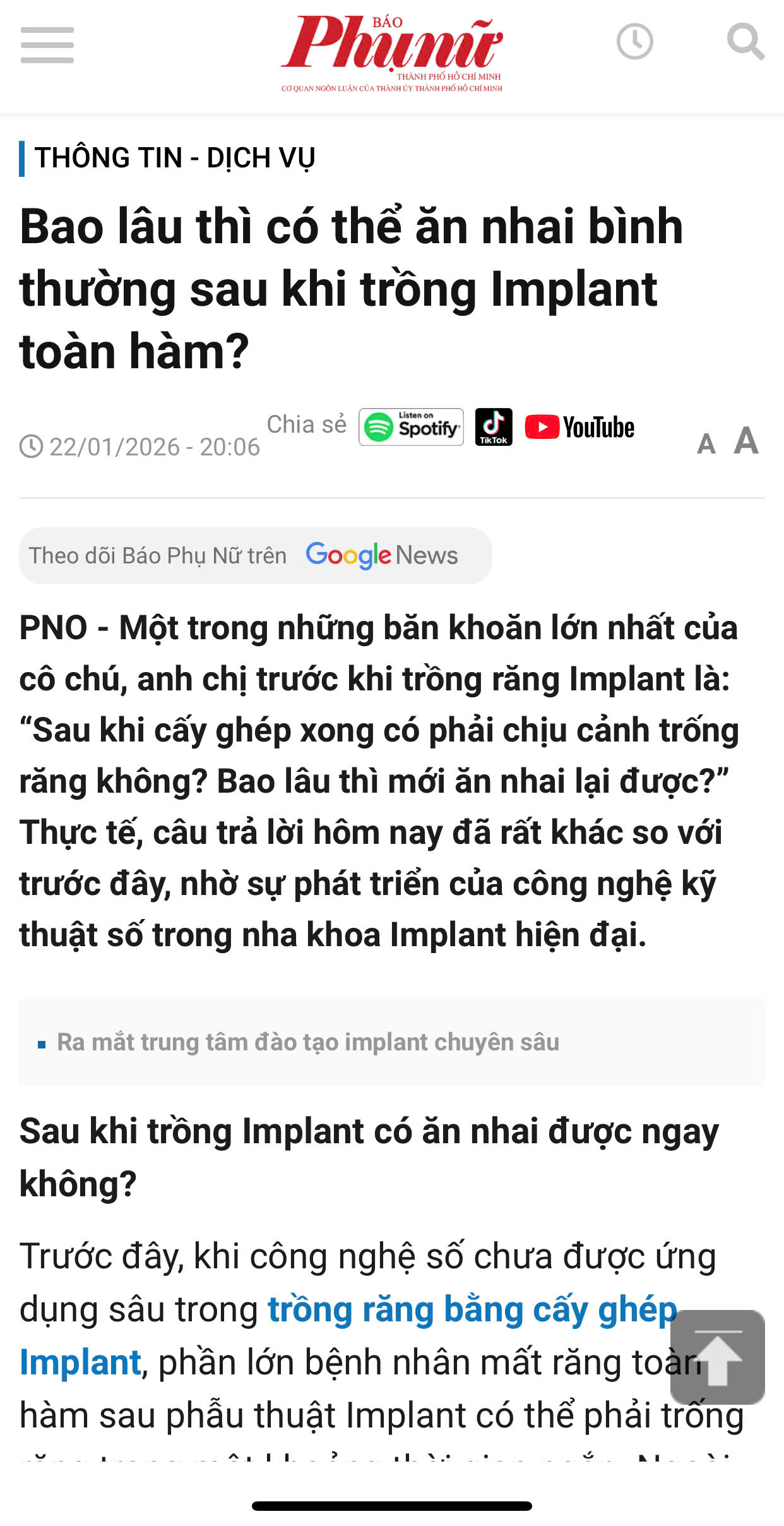Follow Báo Phụ Nữ on Google News
Viewport: 784px width, 1526px height.
[x=255, y=556]
